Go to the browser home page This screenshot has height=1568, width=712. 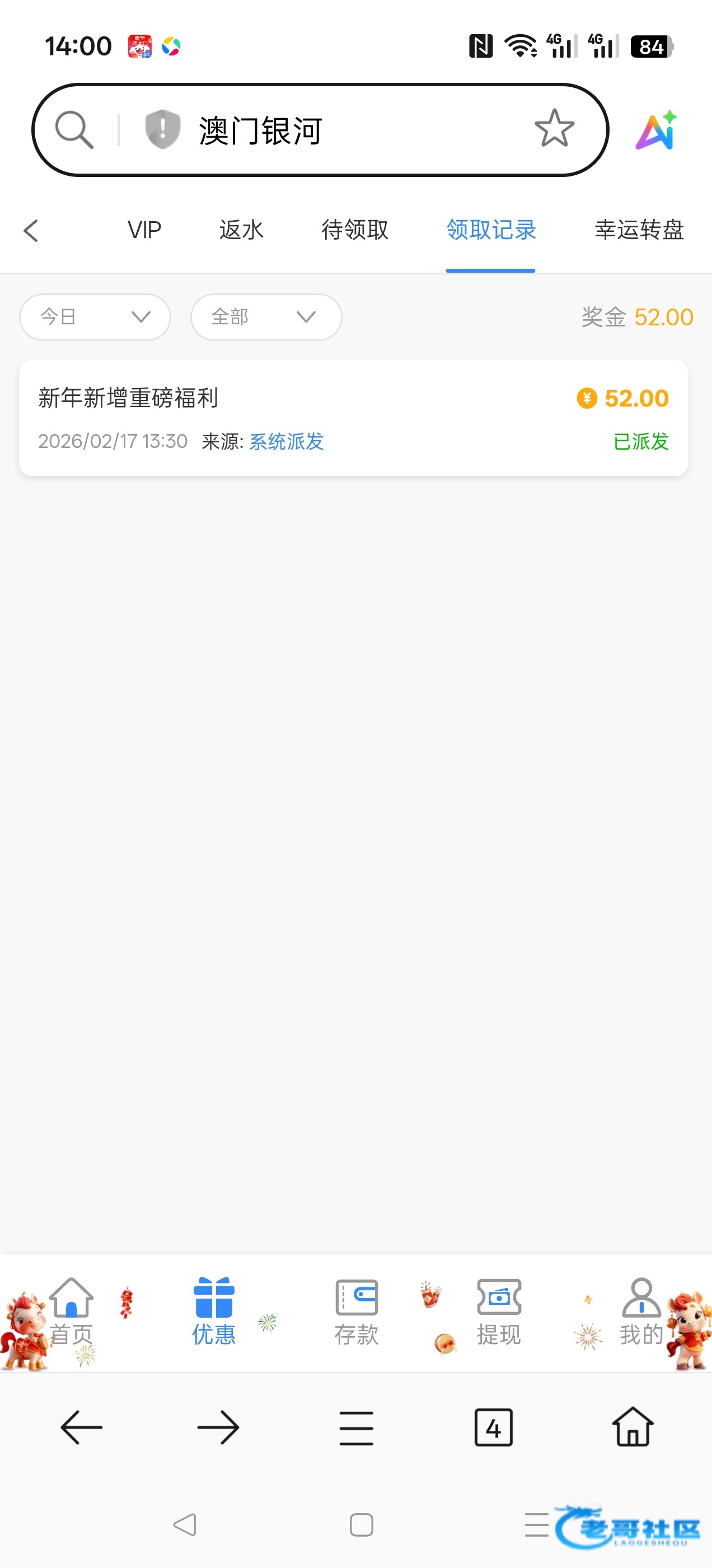(x=633, y=1428)
